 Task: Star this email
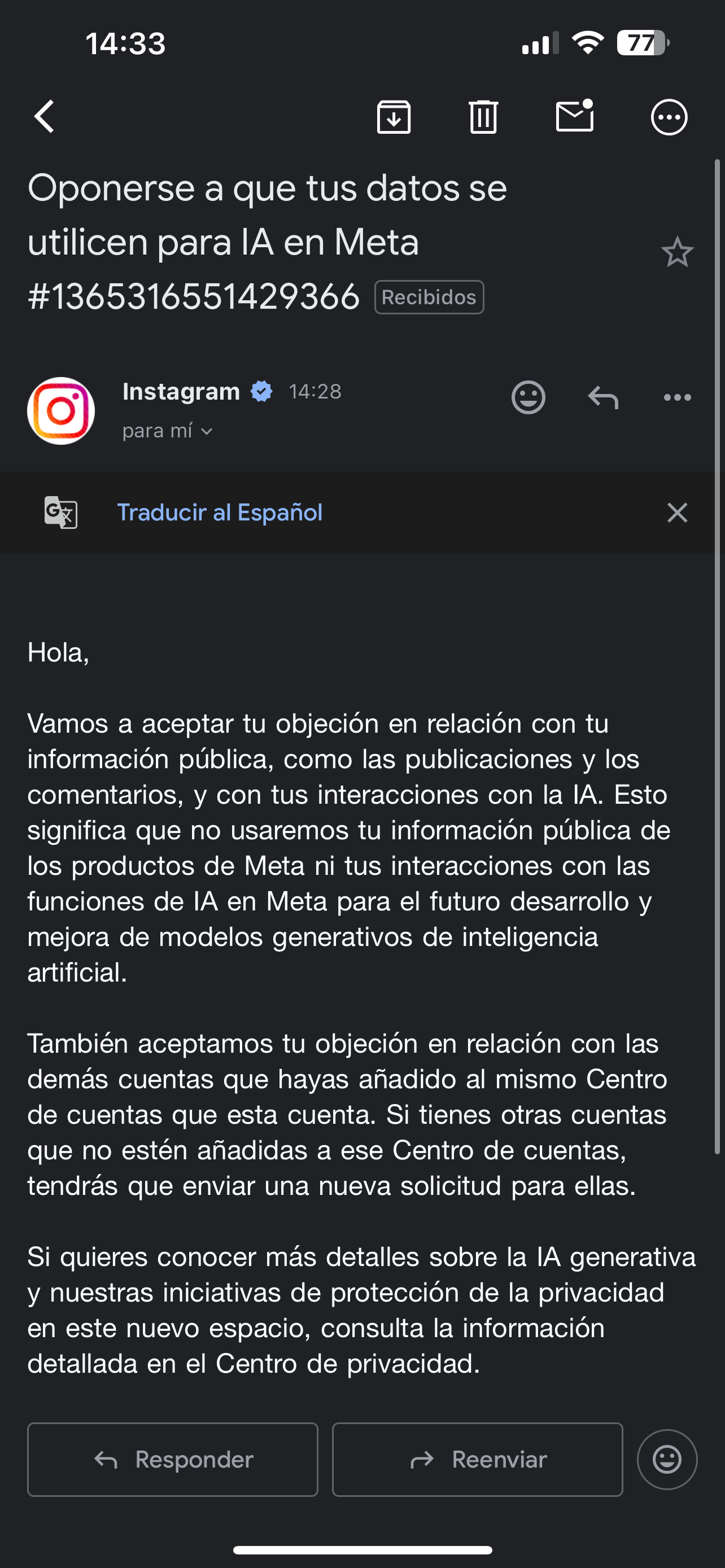pyautogui.click(x=677, y=252)
